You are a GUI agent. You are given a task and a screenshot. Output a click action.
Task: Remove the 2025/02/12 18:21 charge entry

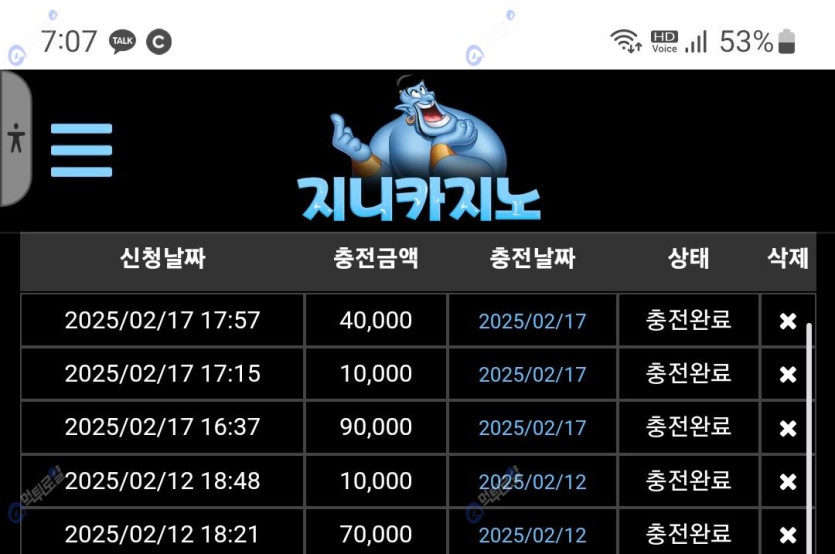tap(788, 534)
